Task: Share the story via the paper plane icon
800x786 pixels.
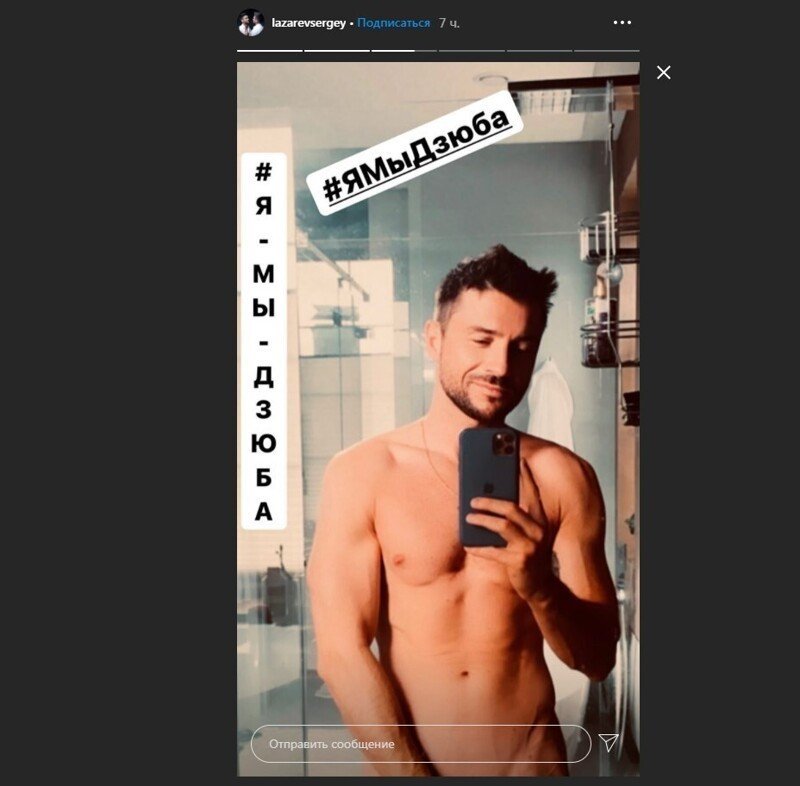Action: (608, 743)
